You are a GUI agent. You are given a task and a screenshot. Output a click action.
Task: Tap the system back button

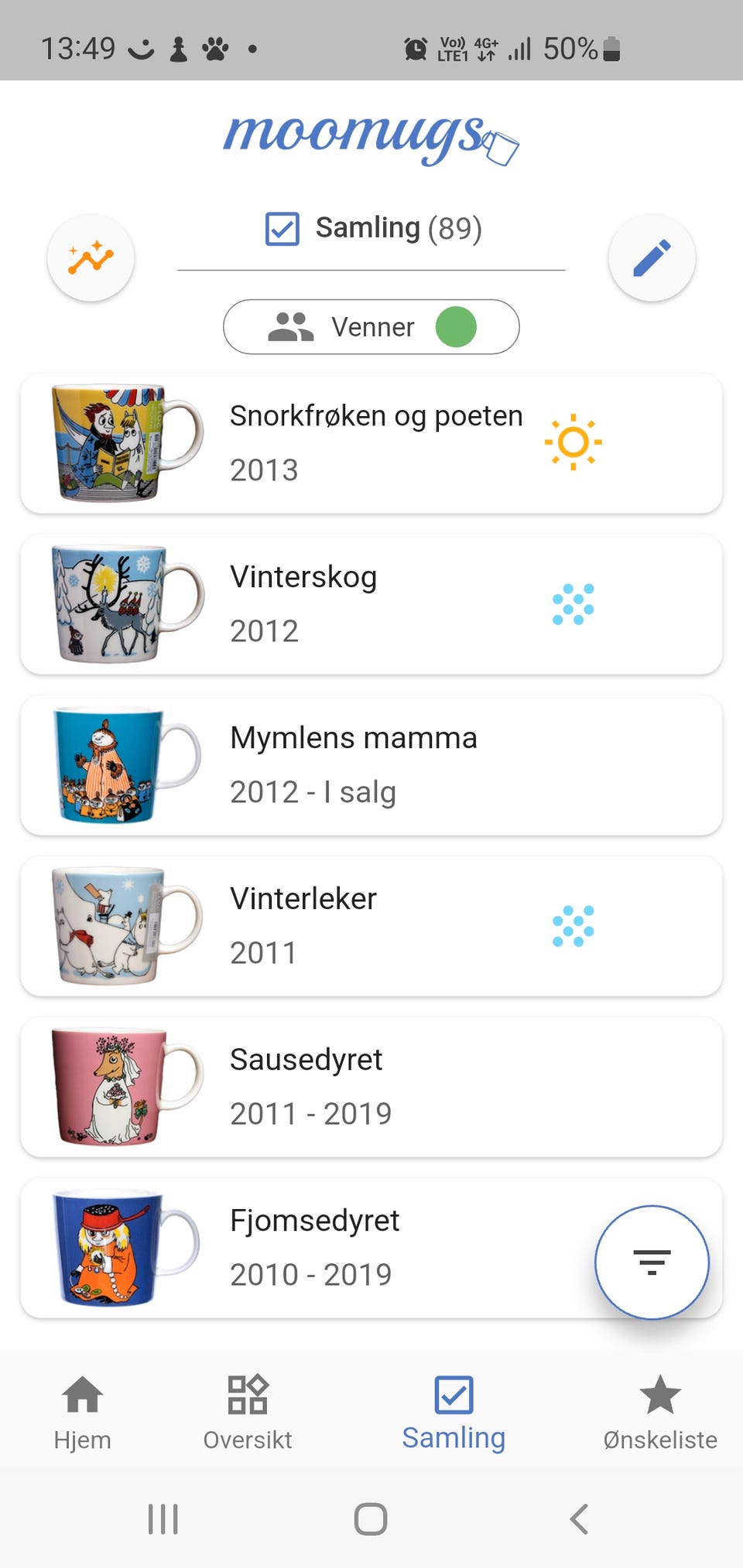coord(579,1519)
